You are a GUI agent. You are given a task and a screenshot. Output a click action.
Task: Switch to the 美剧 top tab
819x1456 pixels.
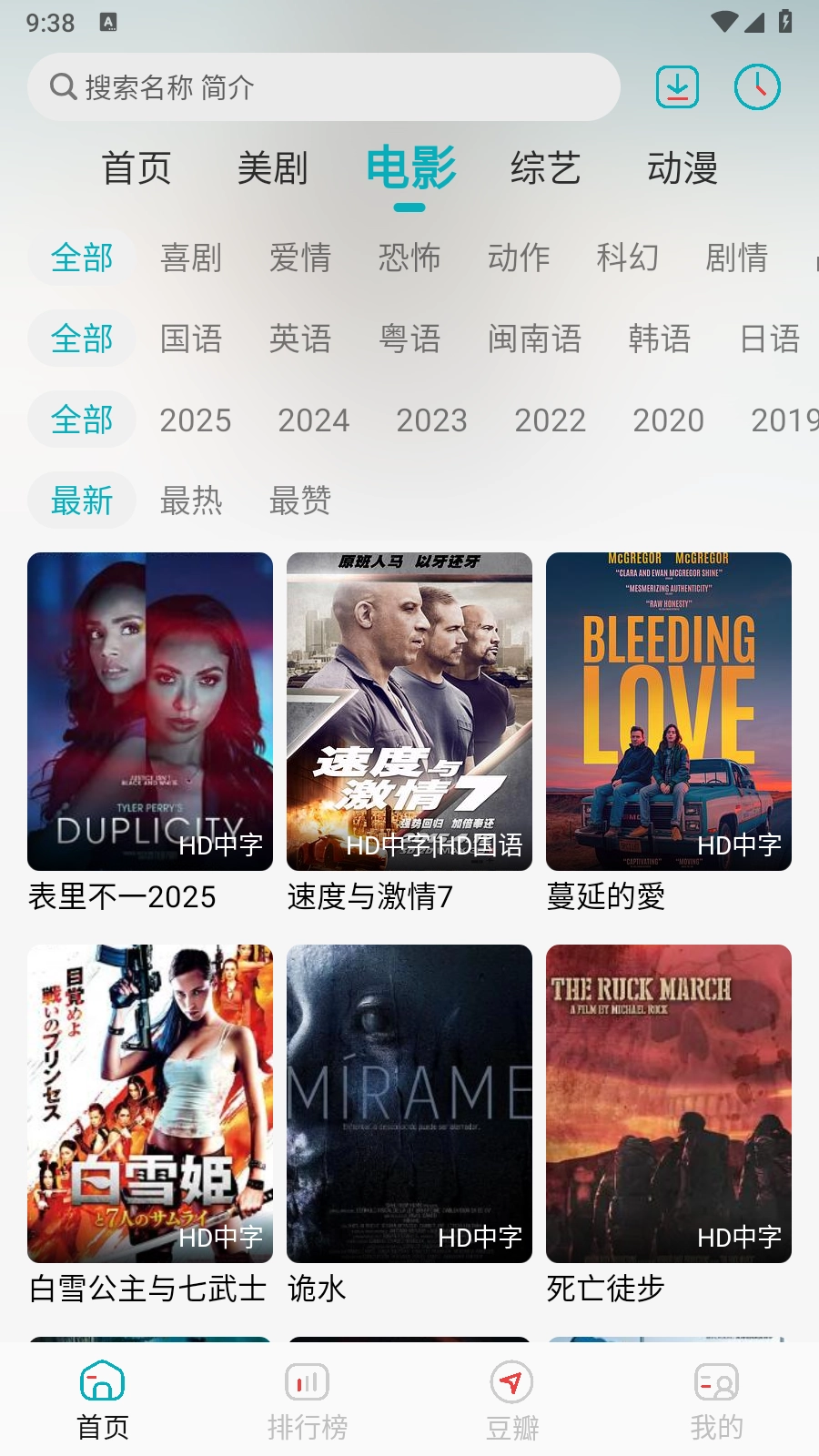272,168
